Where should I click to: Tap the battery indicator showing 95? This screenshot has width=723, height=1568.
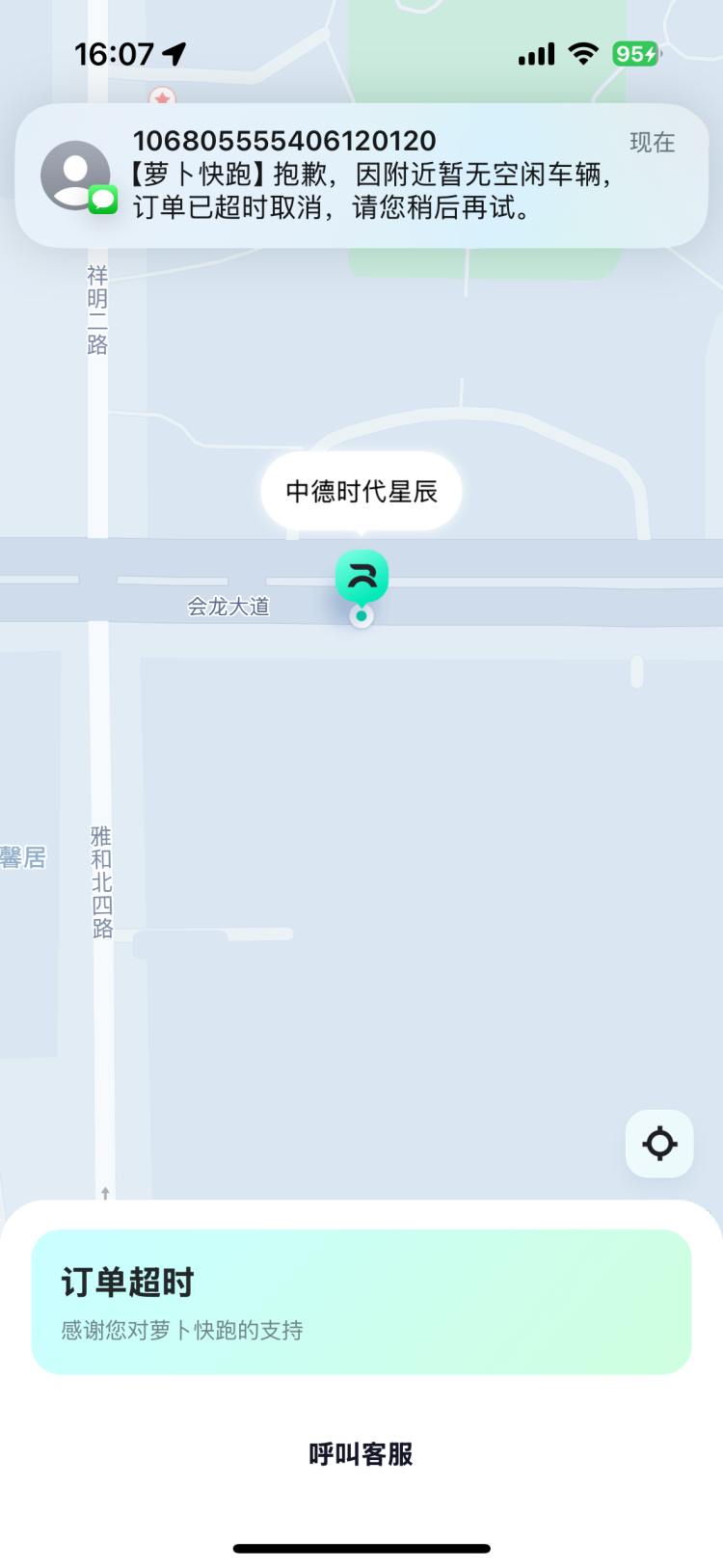(x=635, y=54)
